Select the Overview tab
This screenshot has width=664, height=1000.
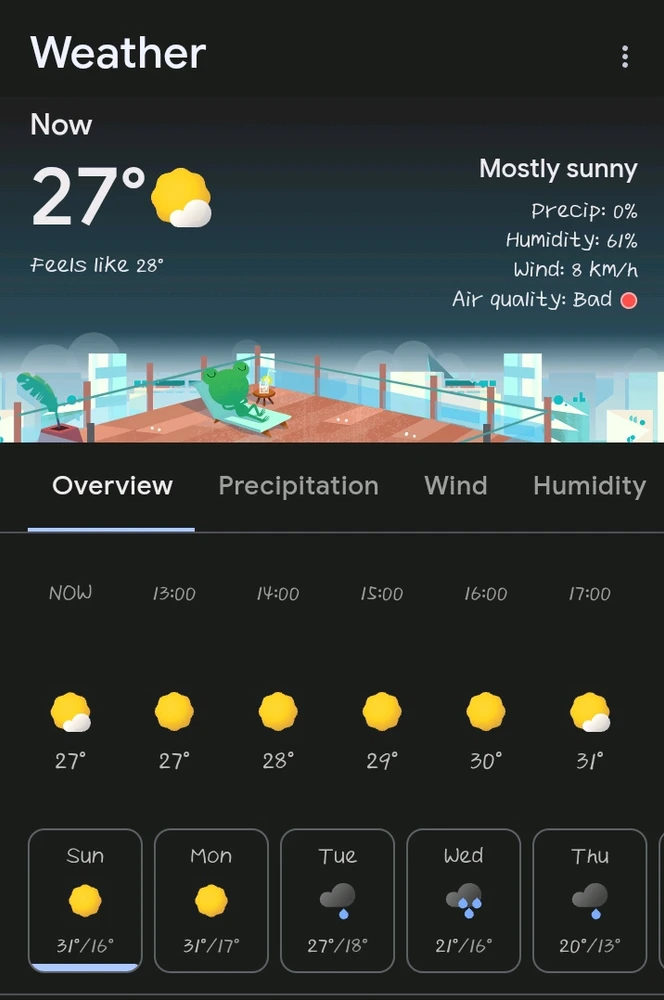click(112, 486)
